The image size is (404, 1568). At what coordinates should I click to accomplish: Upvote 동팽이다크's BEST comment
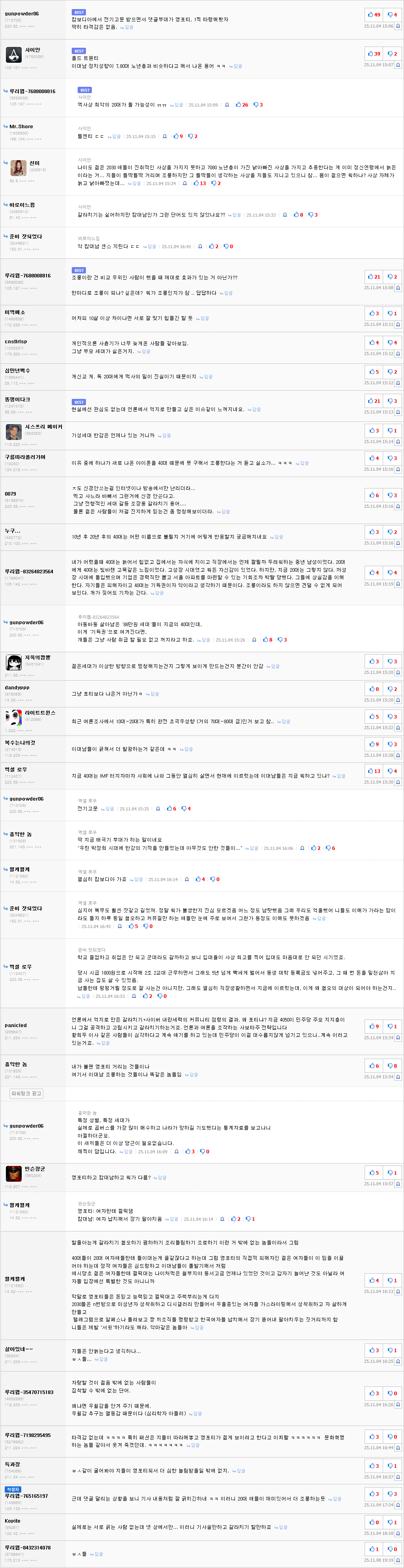coord(374,401)
